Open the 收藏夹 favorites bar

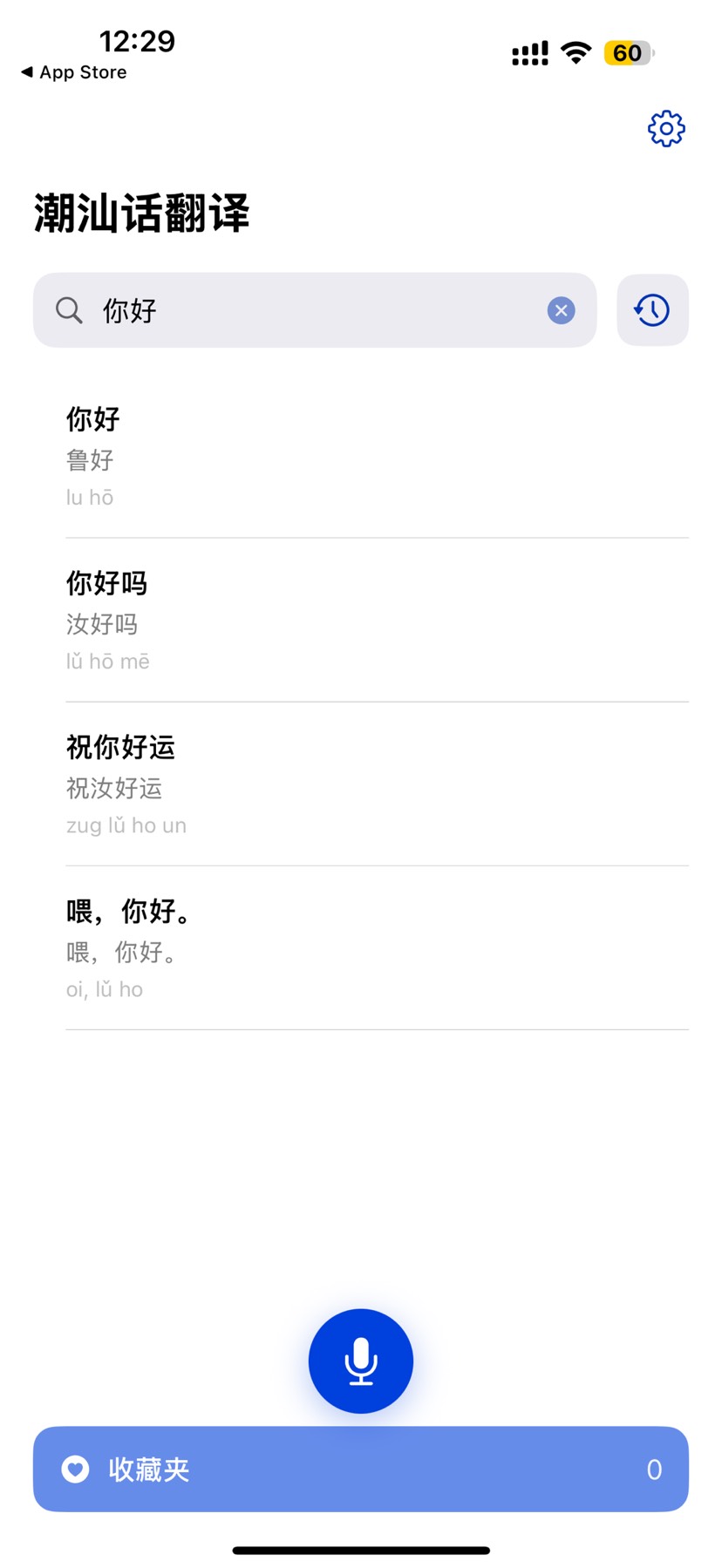tap(361, 1470)
